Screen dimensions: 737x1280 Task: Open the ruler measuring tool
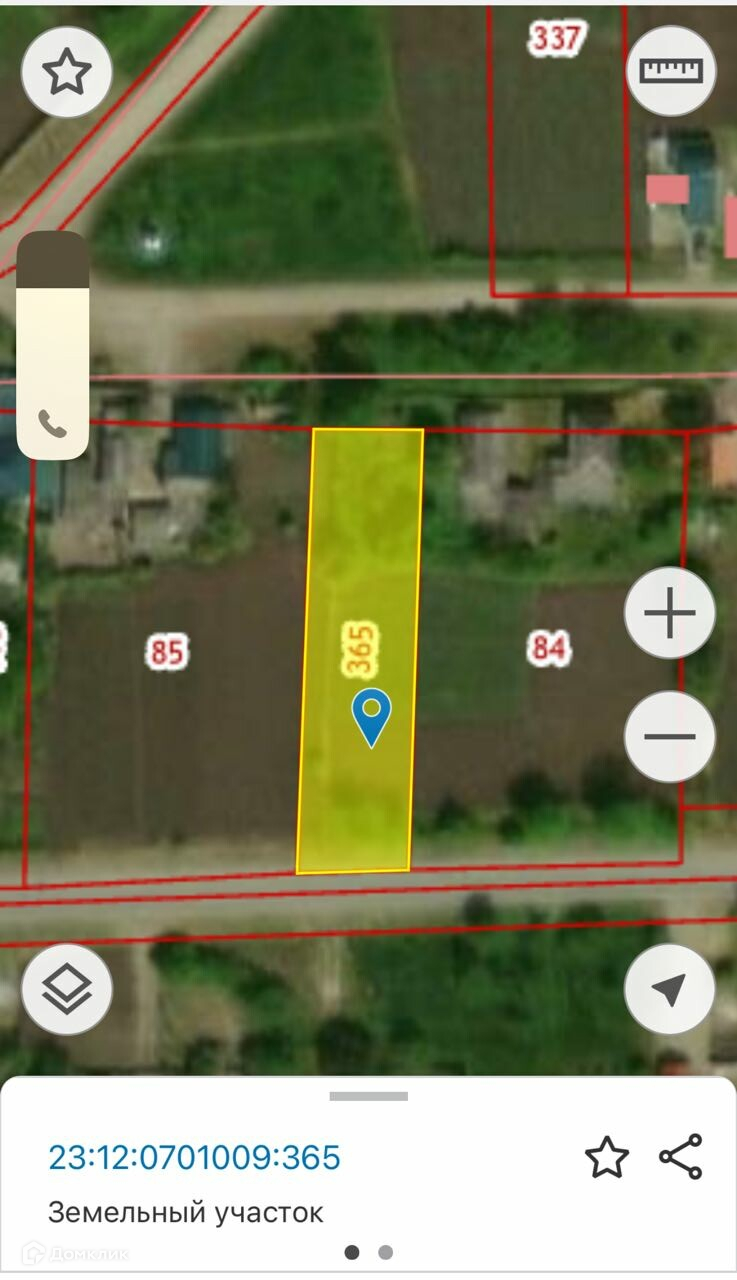point(671,71)
